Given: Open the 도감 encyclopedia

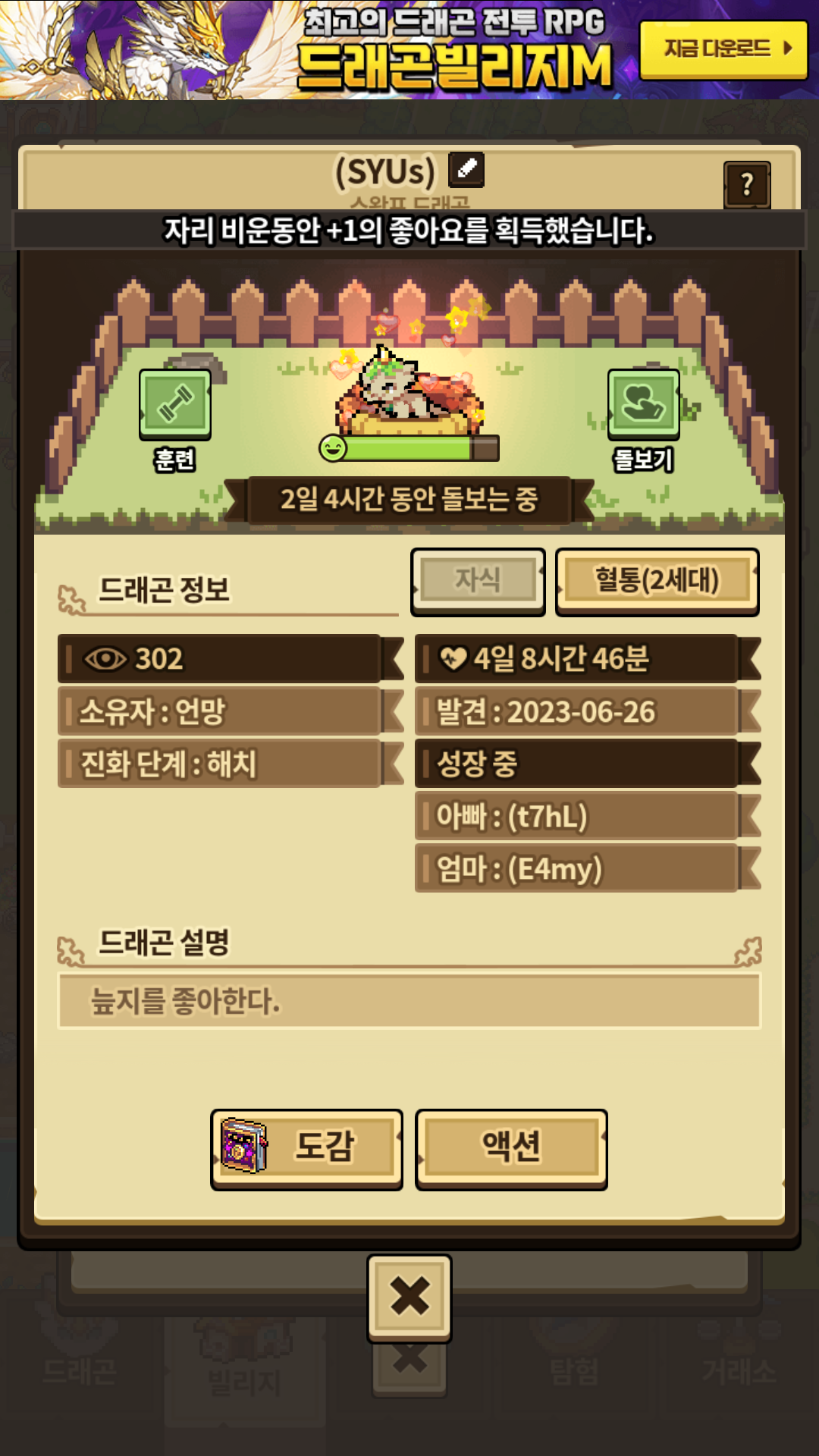Looking at the screenshot, I should pyautogui.click(x=306, y=1149).
